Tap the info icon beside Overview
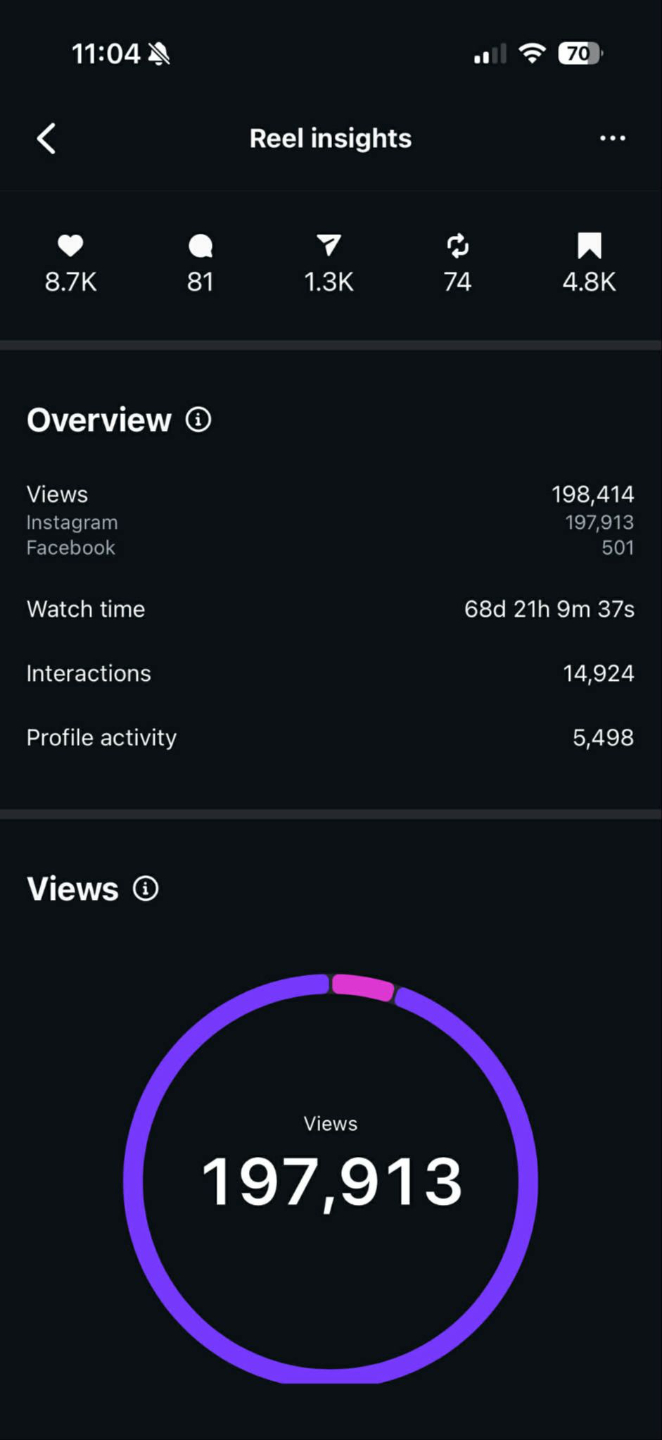 coord(198,420)
